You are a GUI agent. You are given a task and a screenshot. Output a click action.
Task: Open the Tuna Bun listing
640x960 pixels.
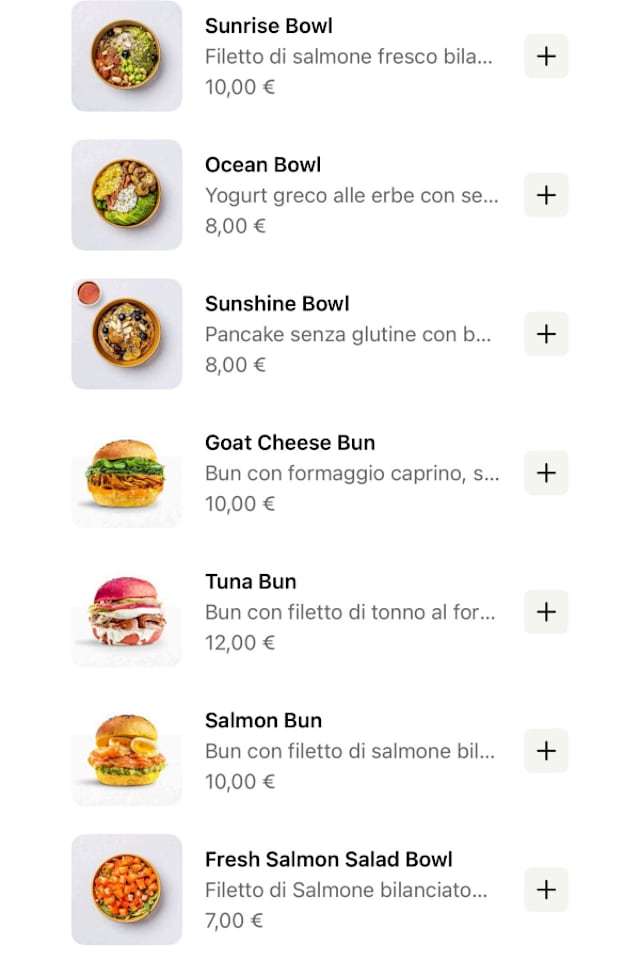tap(250, 582)
